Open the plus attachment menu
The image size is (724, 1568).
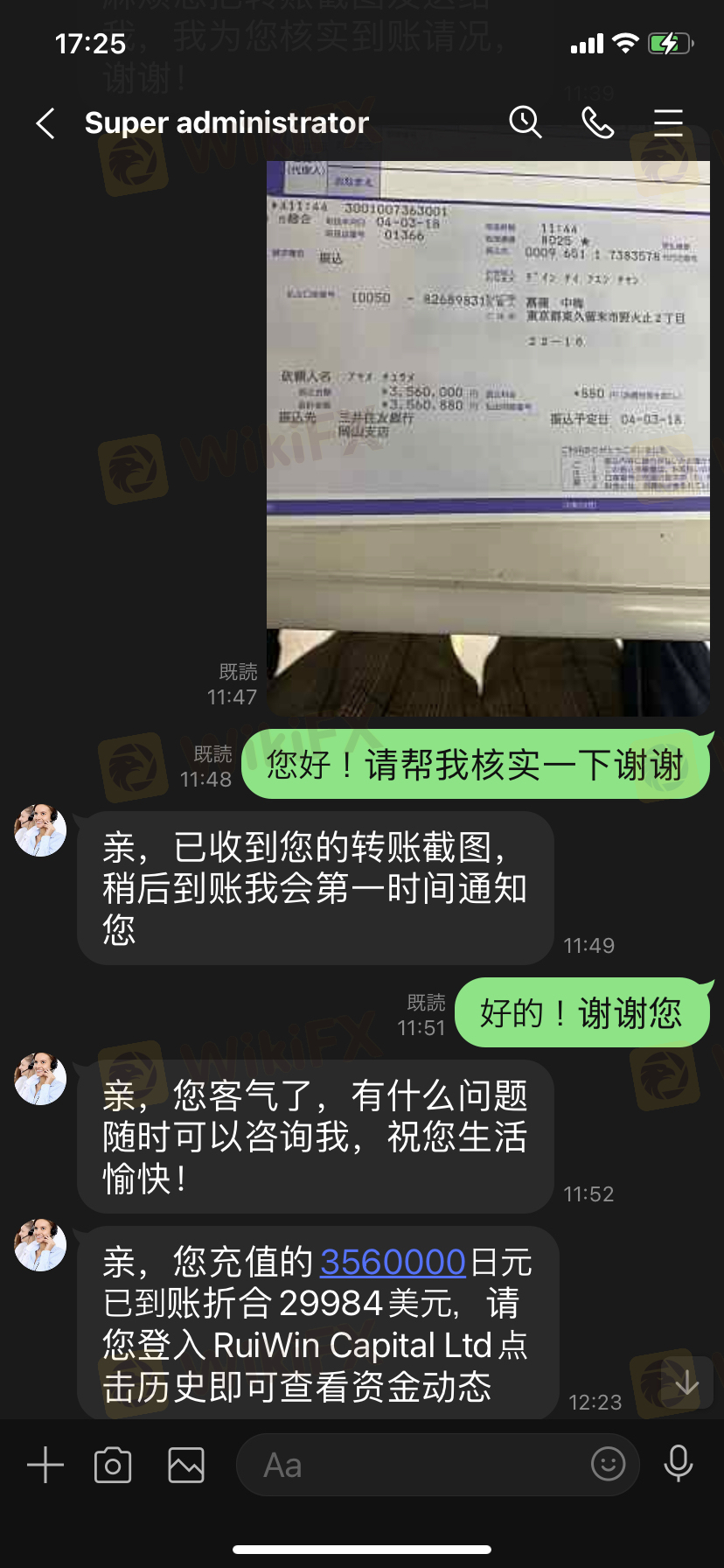(x=45, y=1465)
